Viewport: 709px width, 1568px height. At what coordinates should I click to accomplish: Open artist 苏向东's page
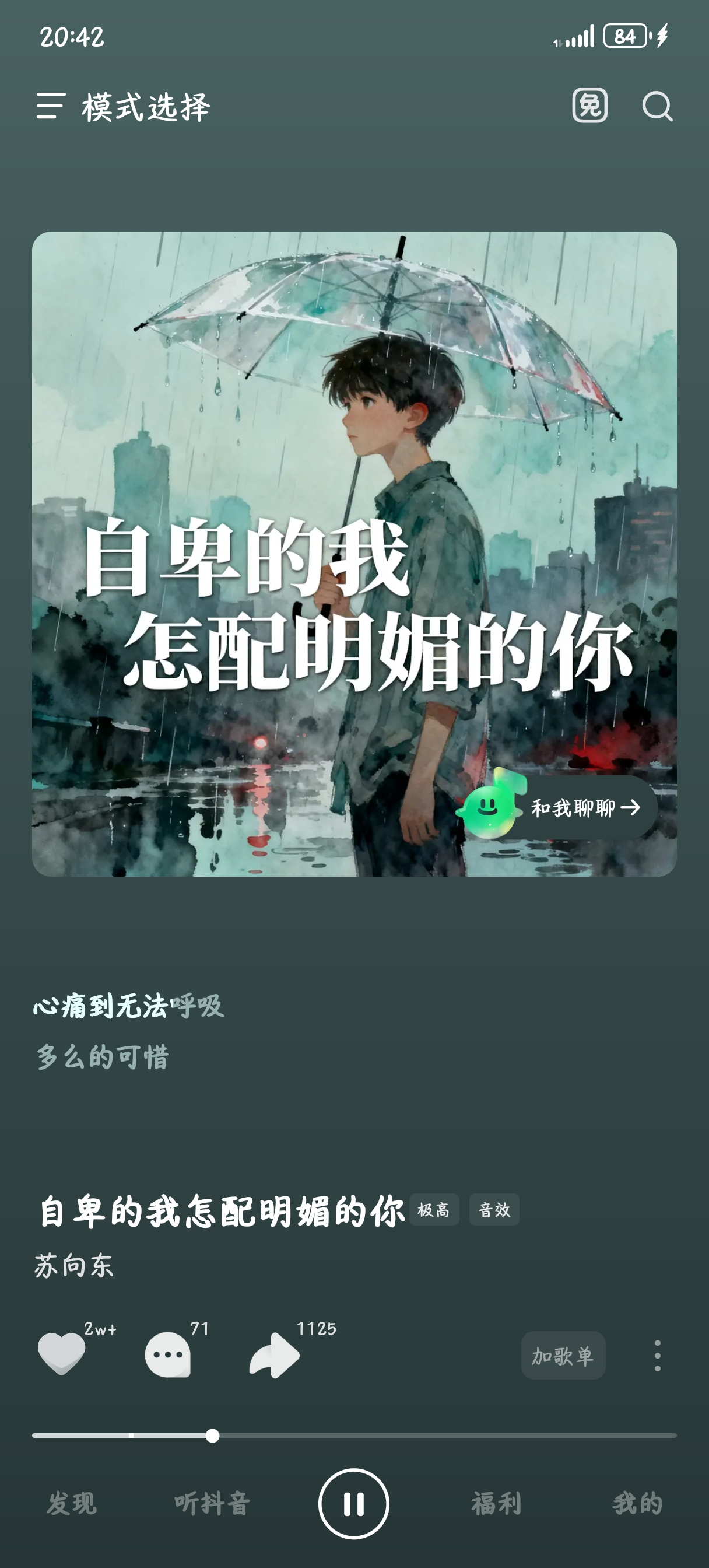coord(74,1266)
